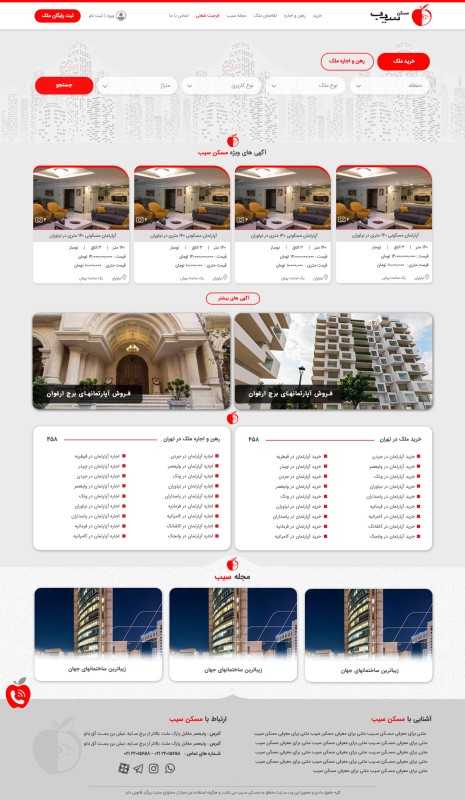Tap the red 'ثبت رایگان ملک' button
This screenshot has width=465, height=800.
point(58,16)
